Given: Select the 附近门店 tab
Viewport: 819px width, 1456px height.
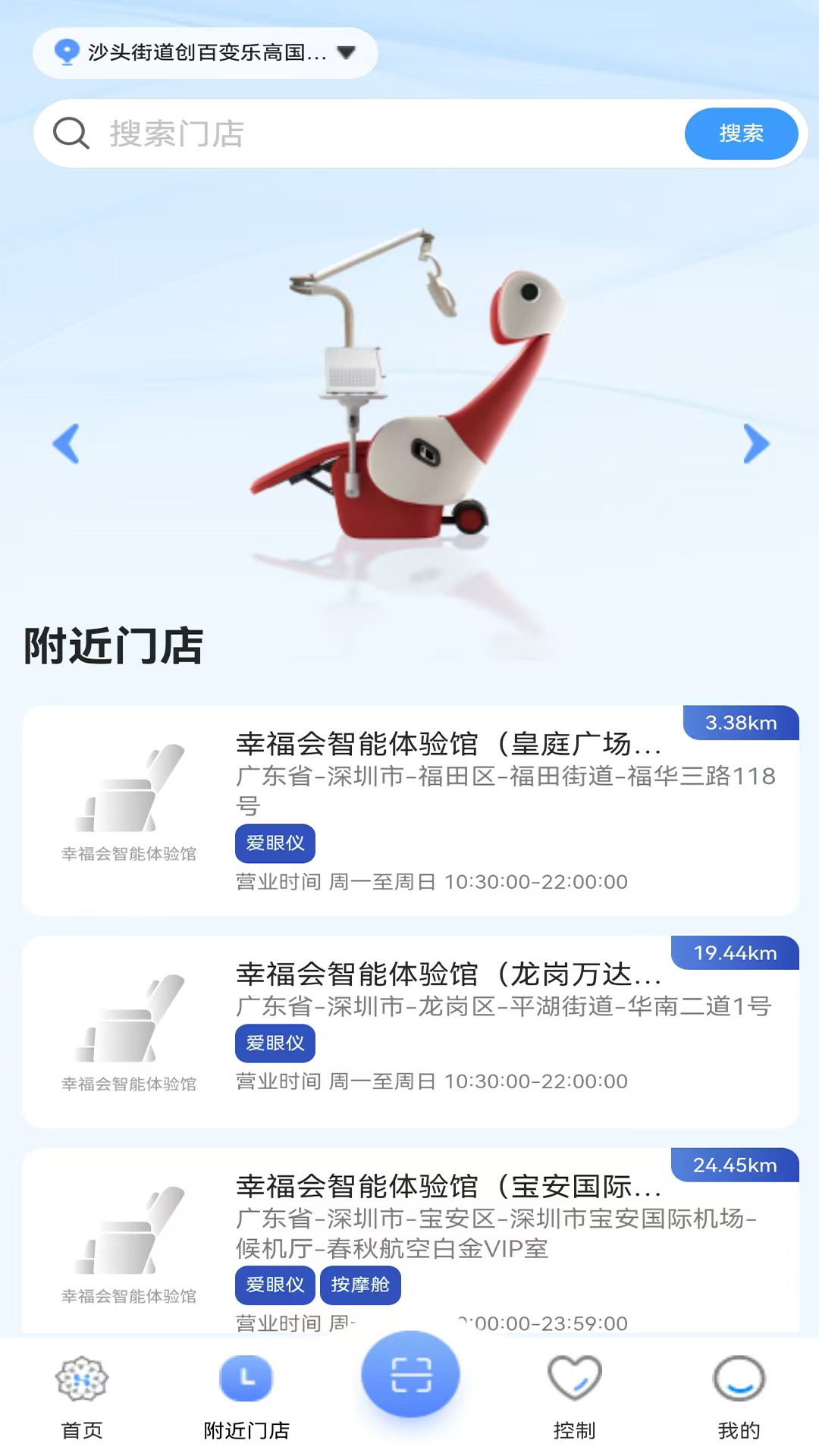Looking at the screenshot, I should tap(246, 1397).
